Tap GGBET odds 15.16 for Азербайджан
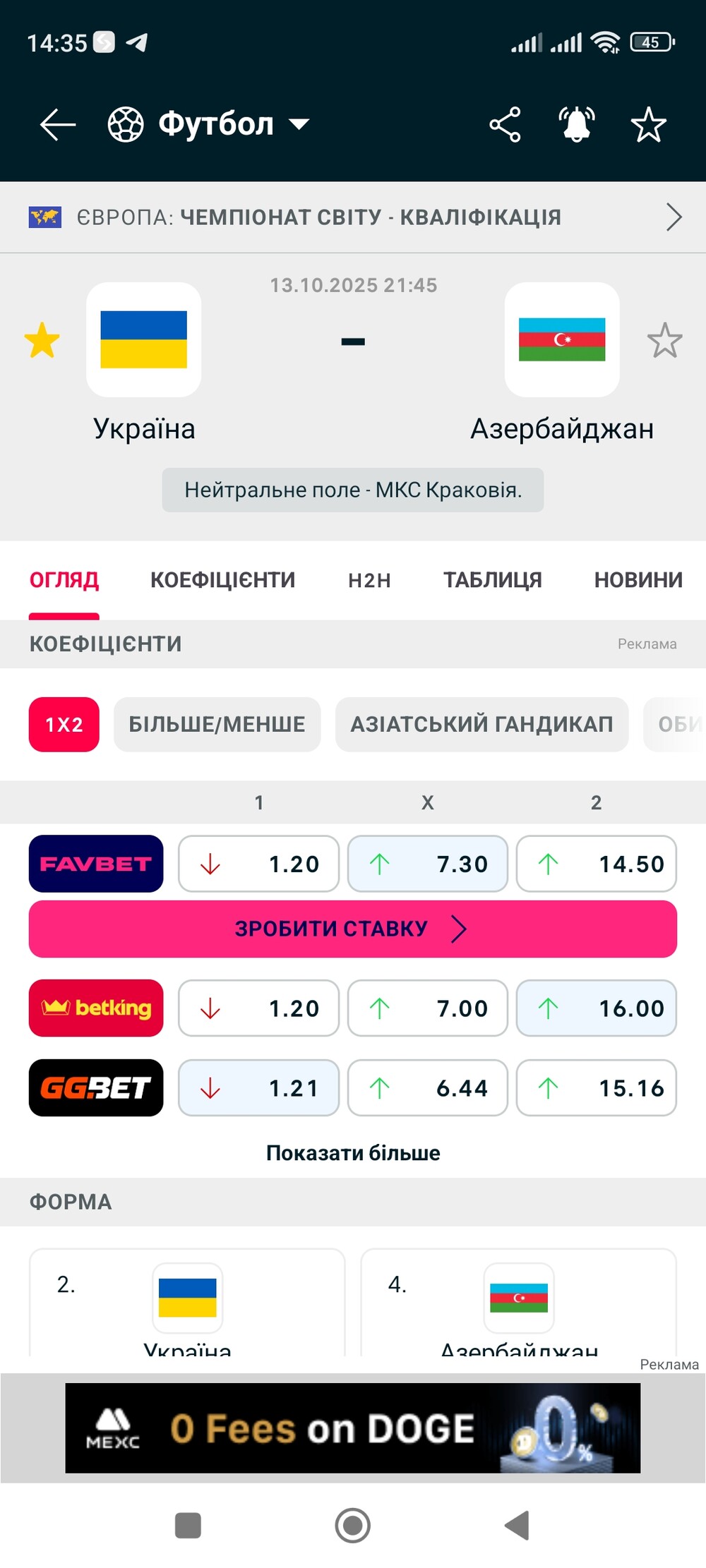 pyautogui.click(x=596, y=1088)
